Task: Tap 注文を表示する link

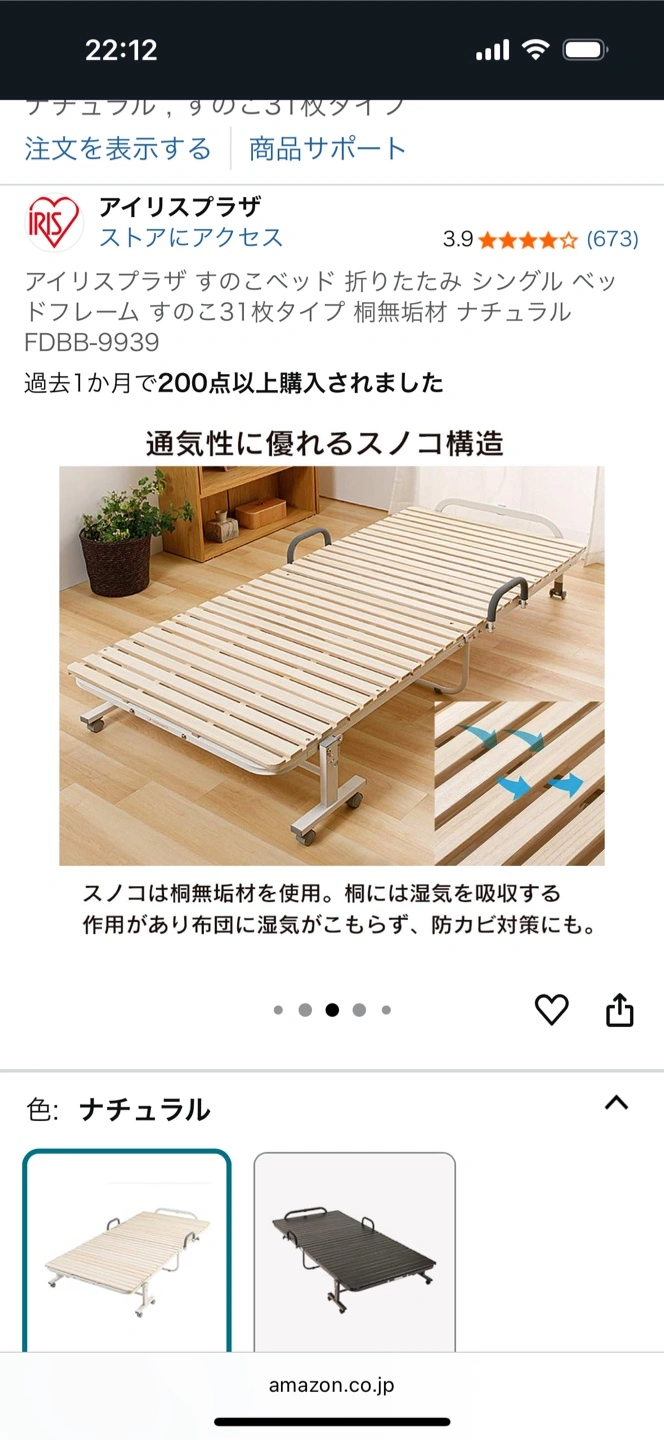Action: tap(118, 150)
